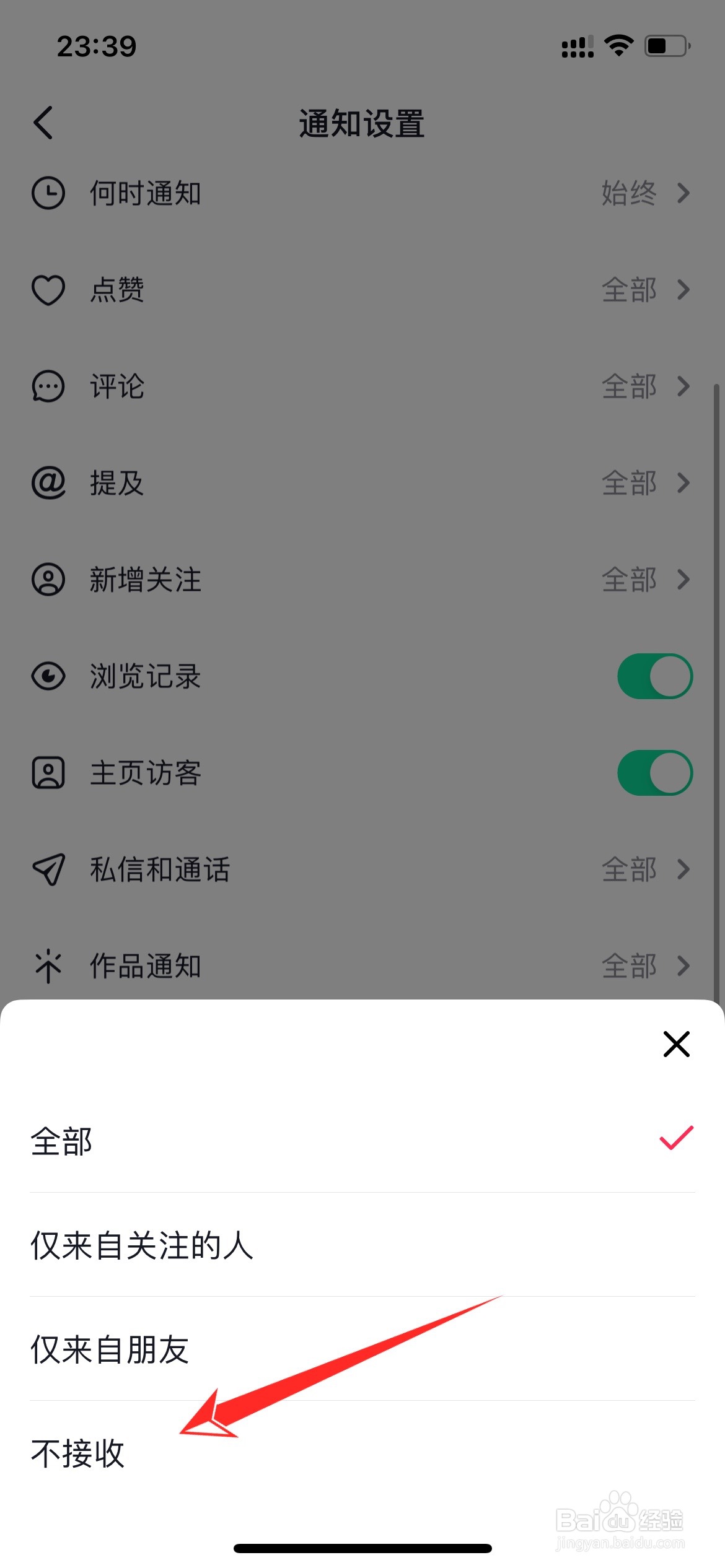Click the profile icon beside 主页访客

49,773
